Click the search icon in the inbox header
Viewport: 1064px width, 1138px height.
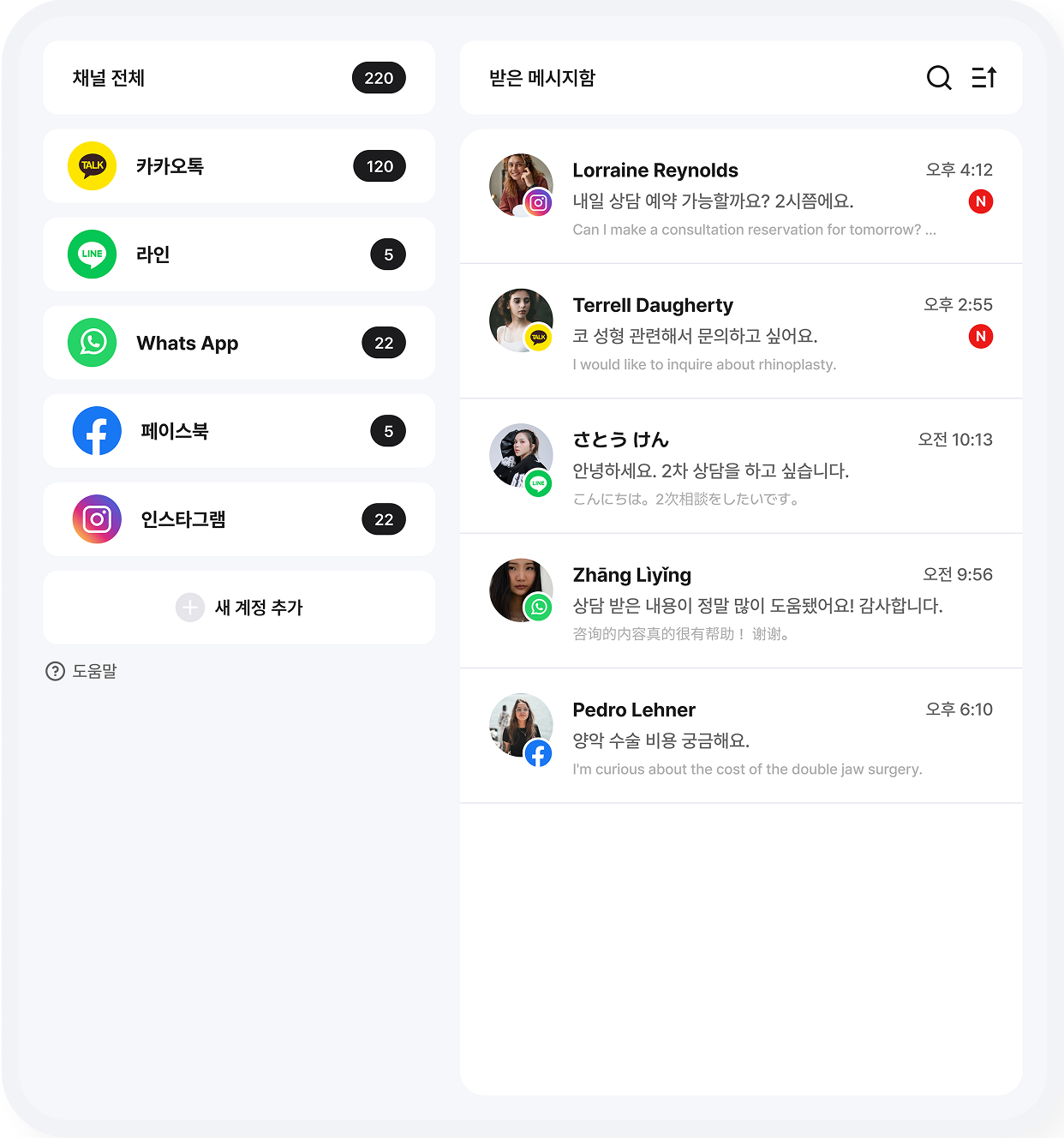click(x=939, y=77)
